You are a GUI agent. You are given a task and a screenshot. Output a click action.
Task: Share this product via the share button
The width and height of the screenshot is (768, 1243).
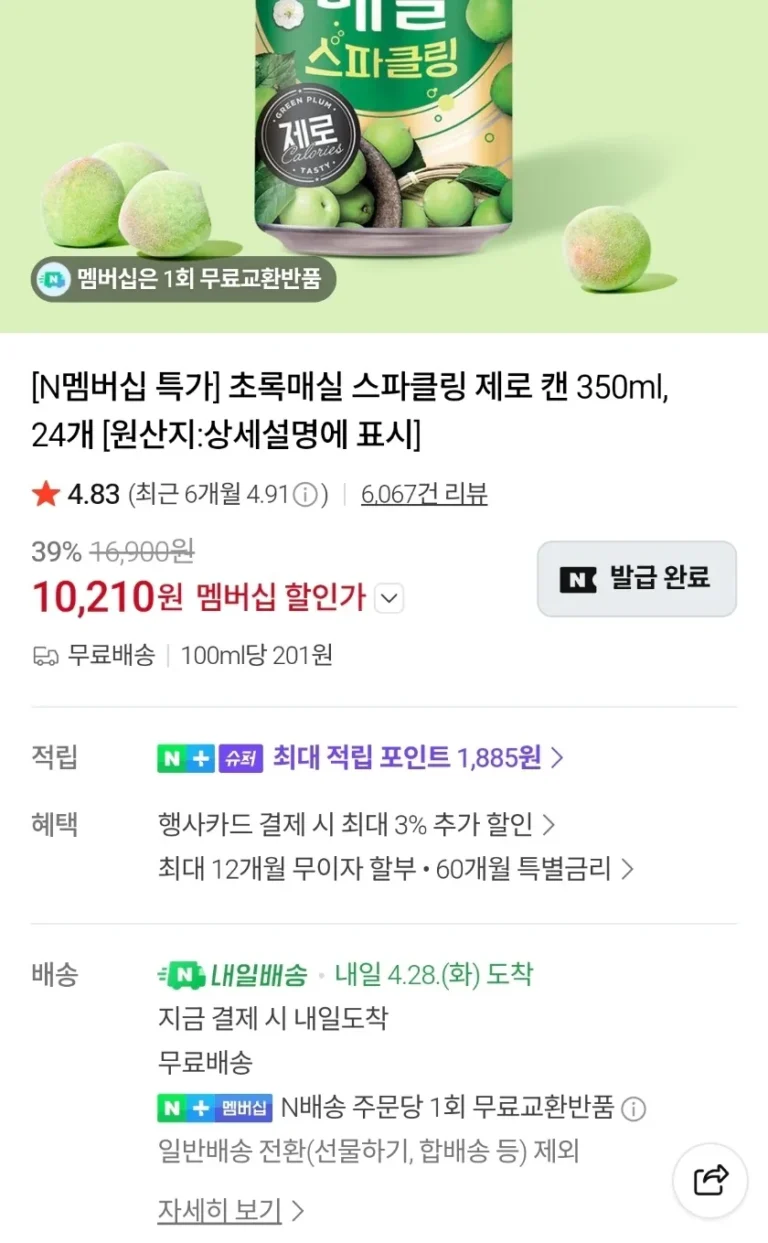pos(711,1180)
